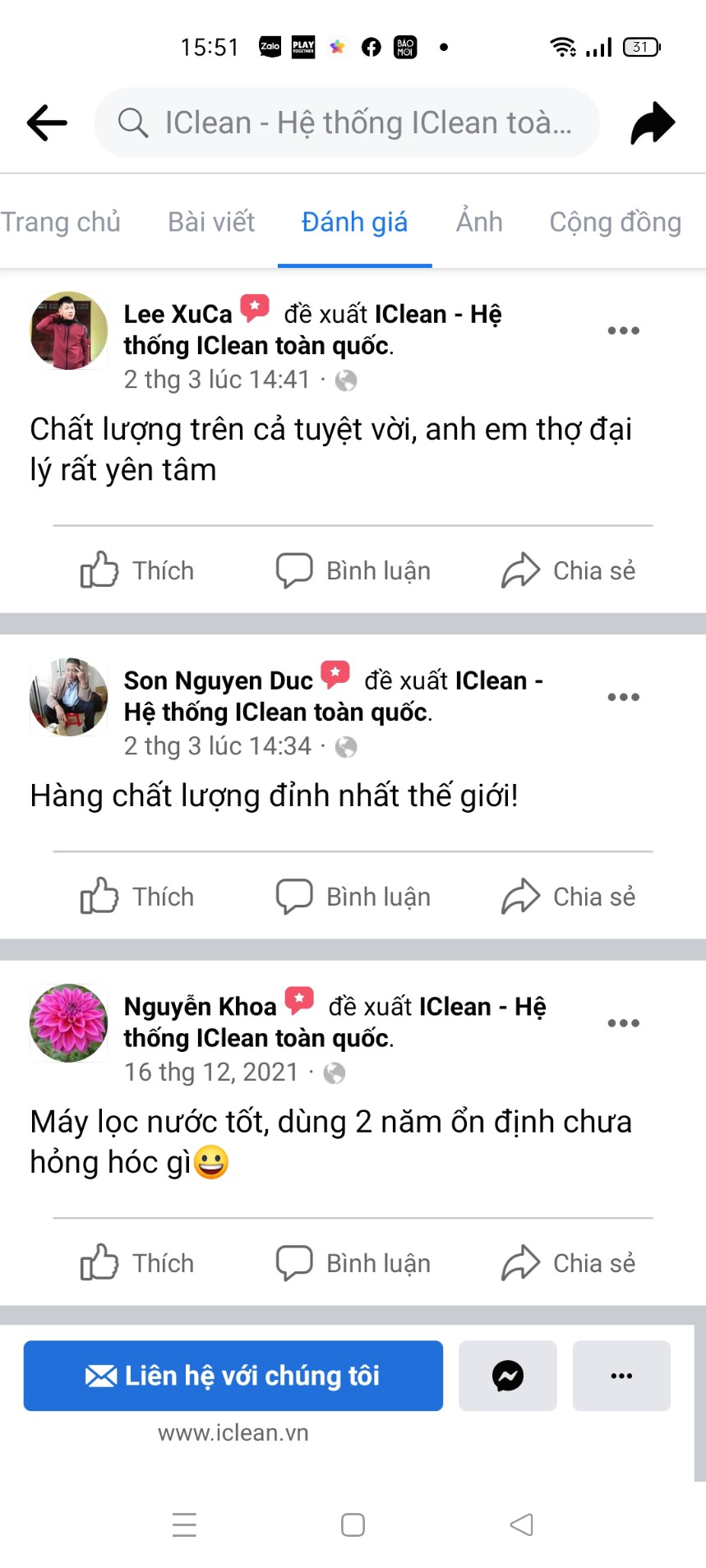The width and height of the screenshot is (706, 1568).
Task: Tap the system home button
Action: click(x=353, y=1525)
